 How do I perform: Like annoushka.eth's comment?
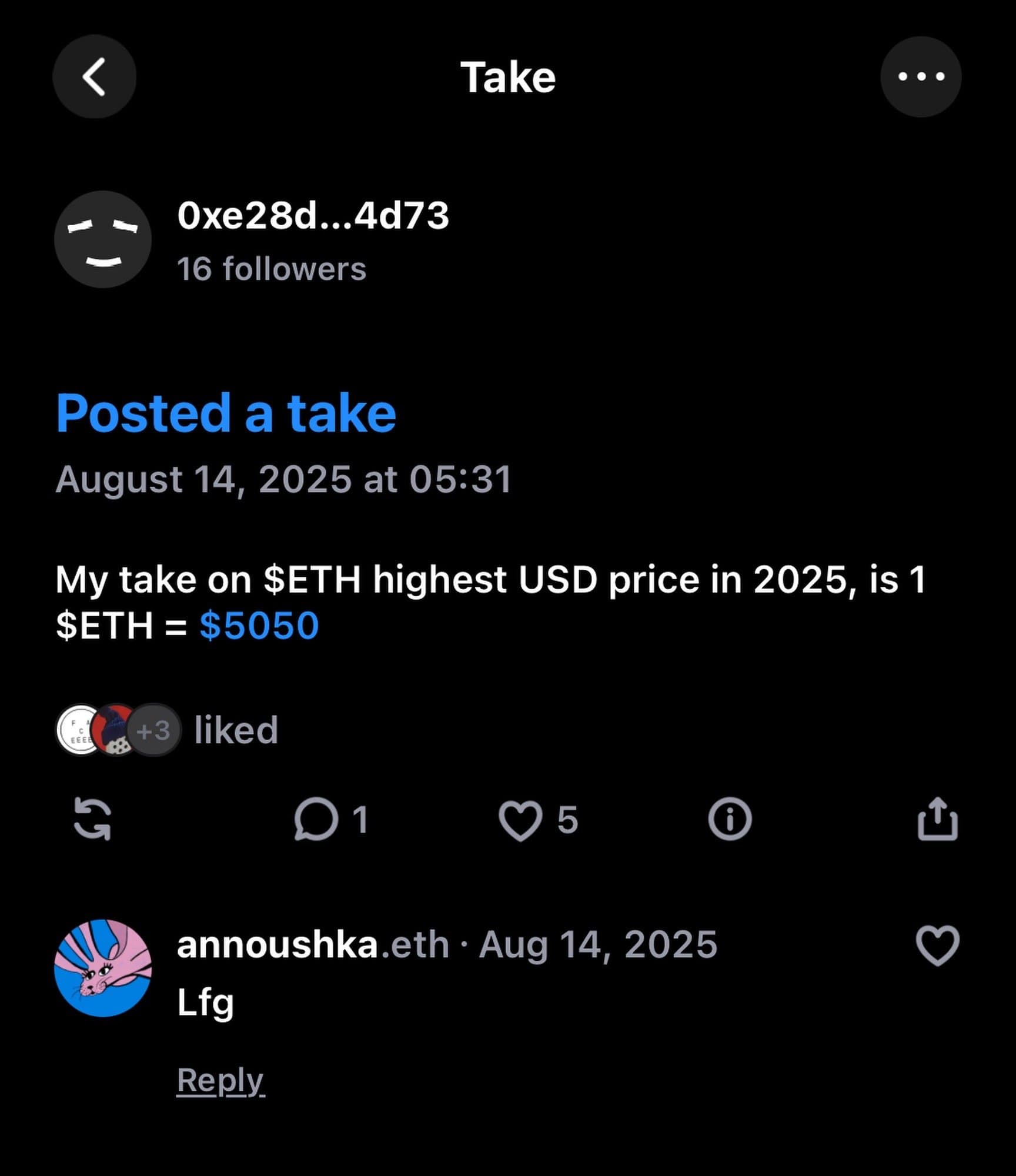coord(937,946)
